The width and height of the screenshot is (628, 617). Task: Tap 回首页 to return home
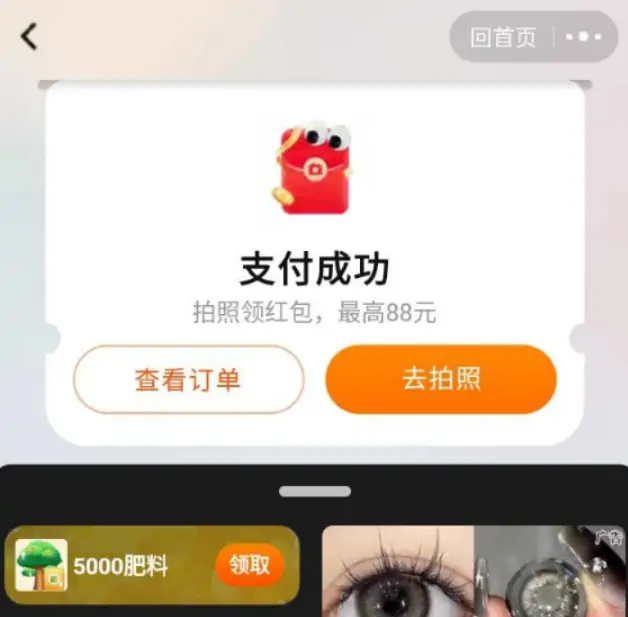coord(503,37)
